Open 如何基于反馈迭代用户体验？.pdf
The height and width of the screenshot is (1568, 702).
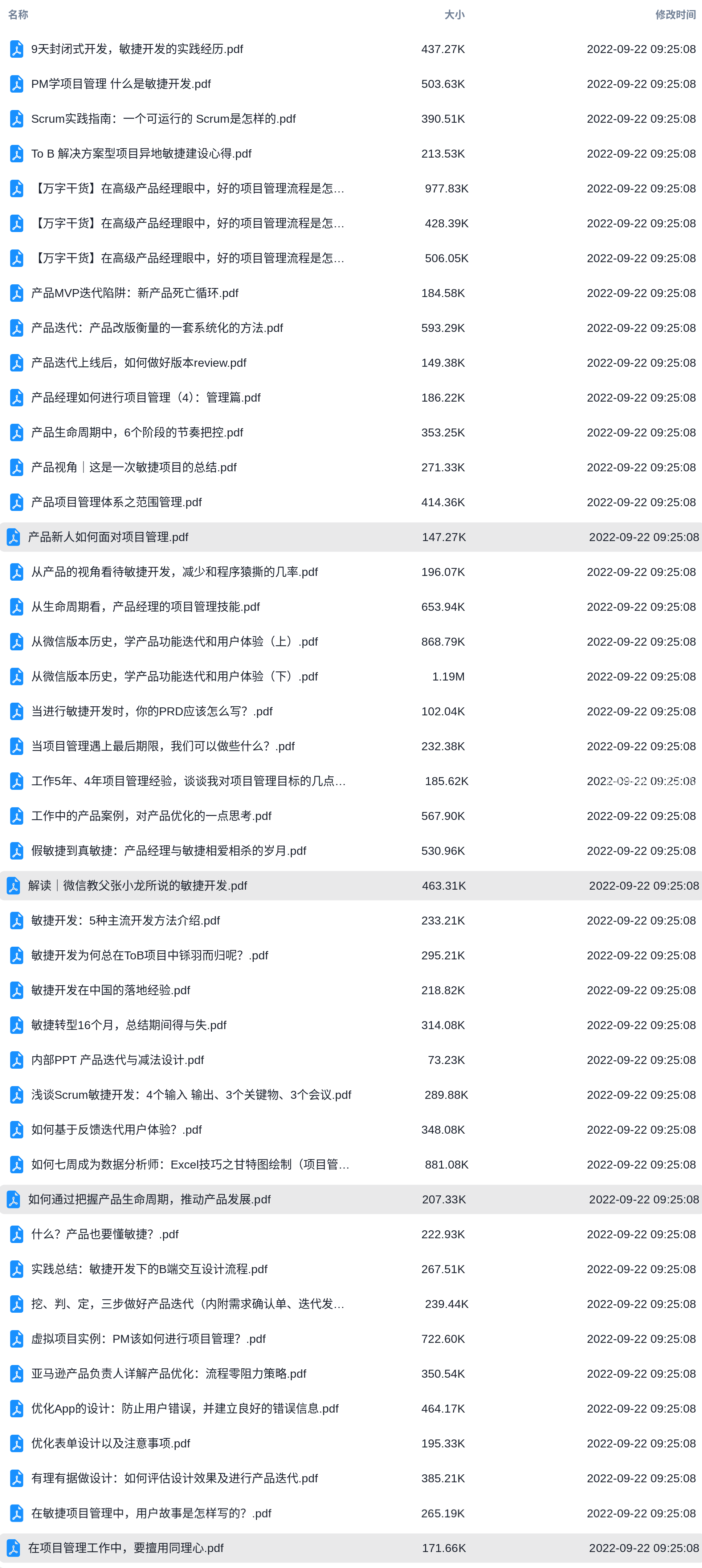(116, 1130)
